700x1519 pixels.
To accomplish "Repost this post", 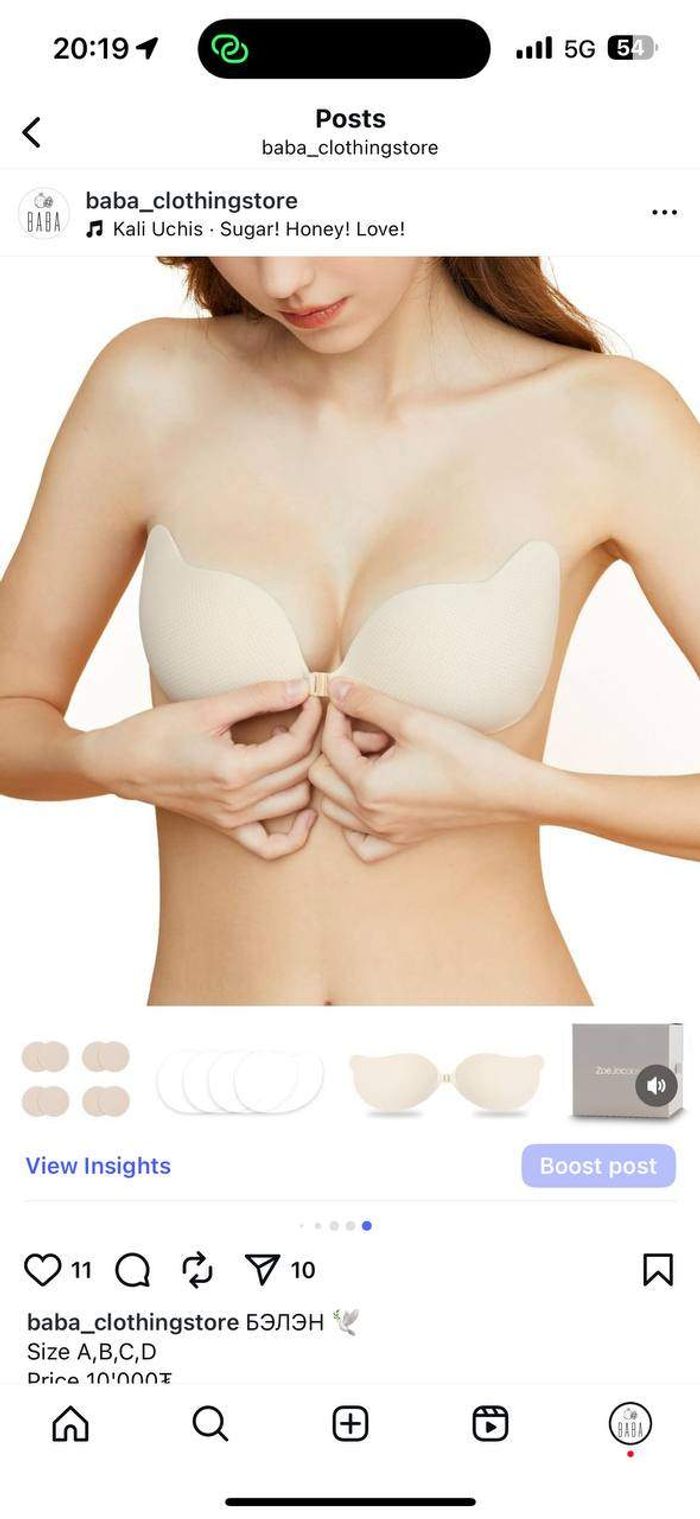I will 197,1270.
